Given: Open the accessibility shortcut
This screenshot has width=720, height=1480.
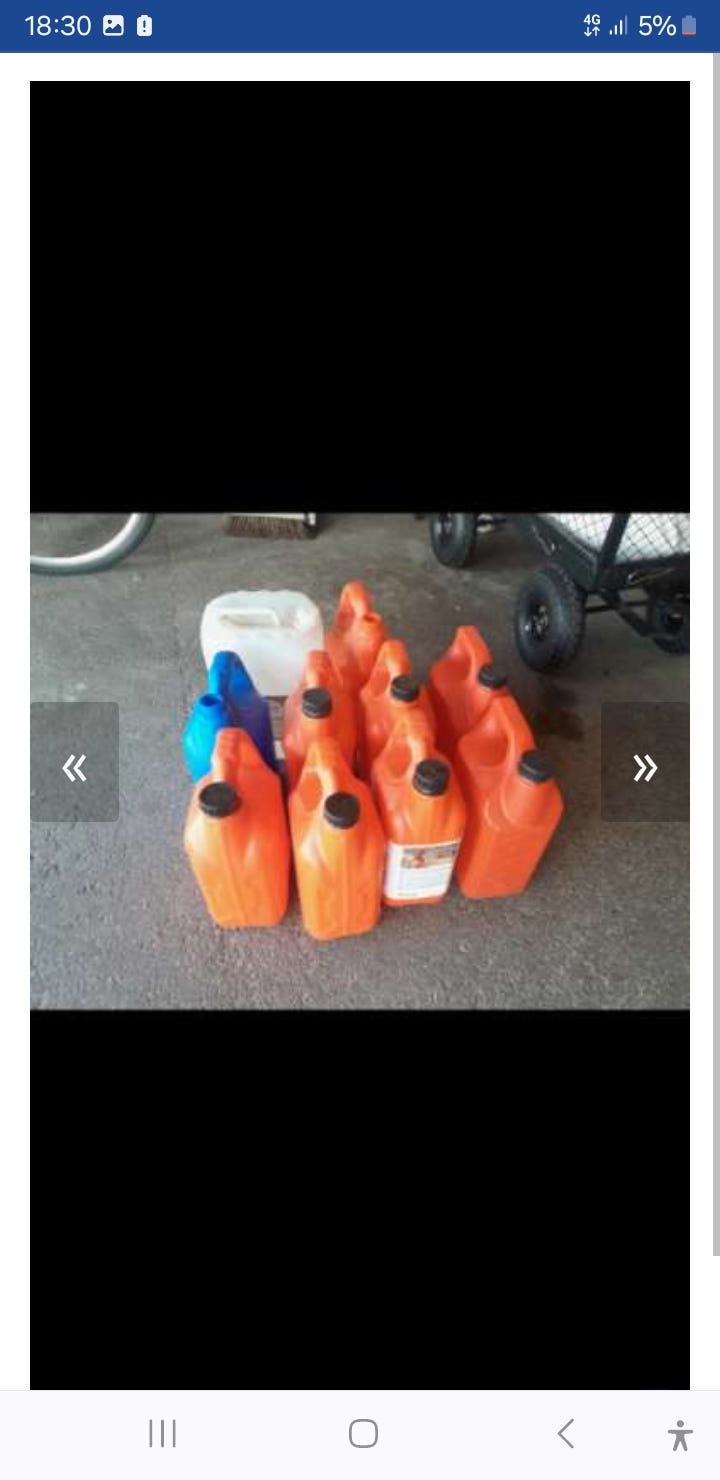Looking at the screenshot, I should [680, 1434].
